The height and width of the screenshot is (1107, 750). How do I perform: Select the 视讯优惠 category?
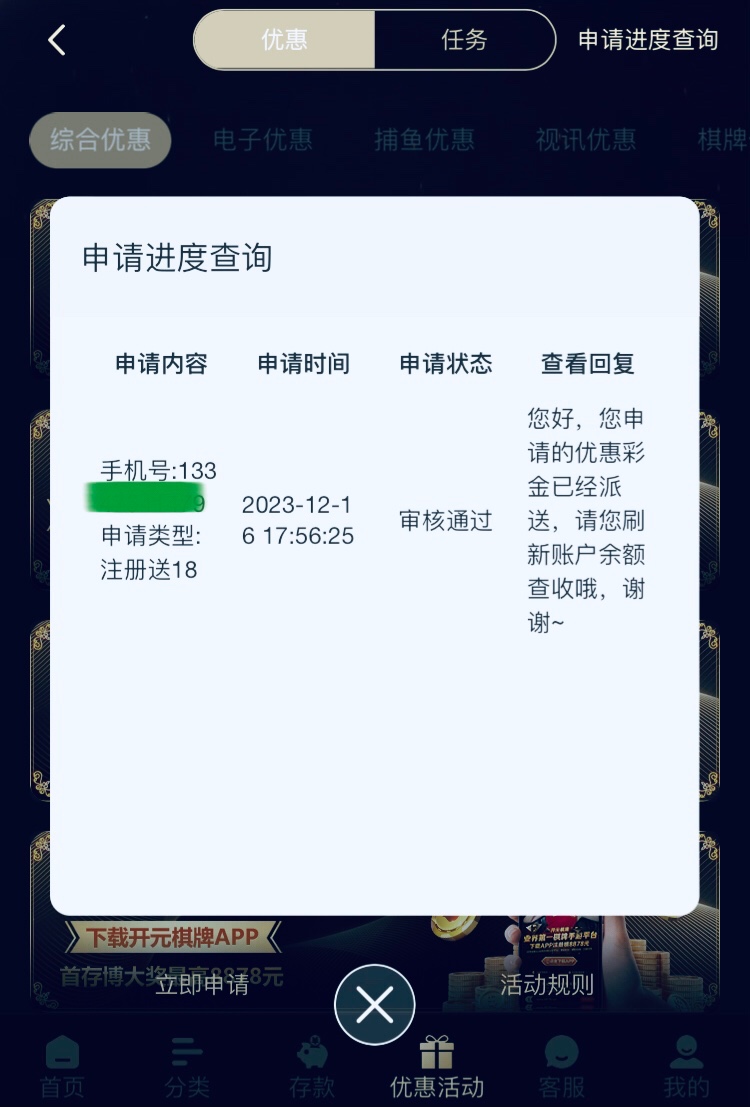585,139
